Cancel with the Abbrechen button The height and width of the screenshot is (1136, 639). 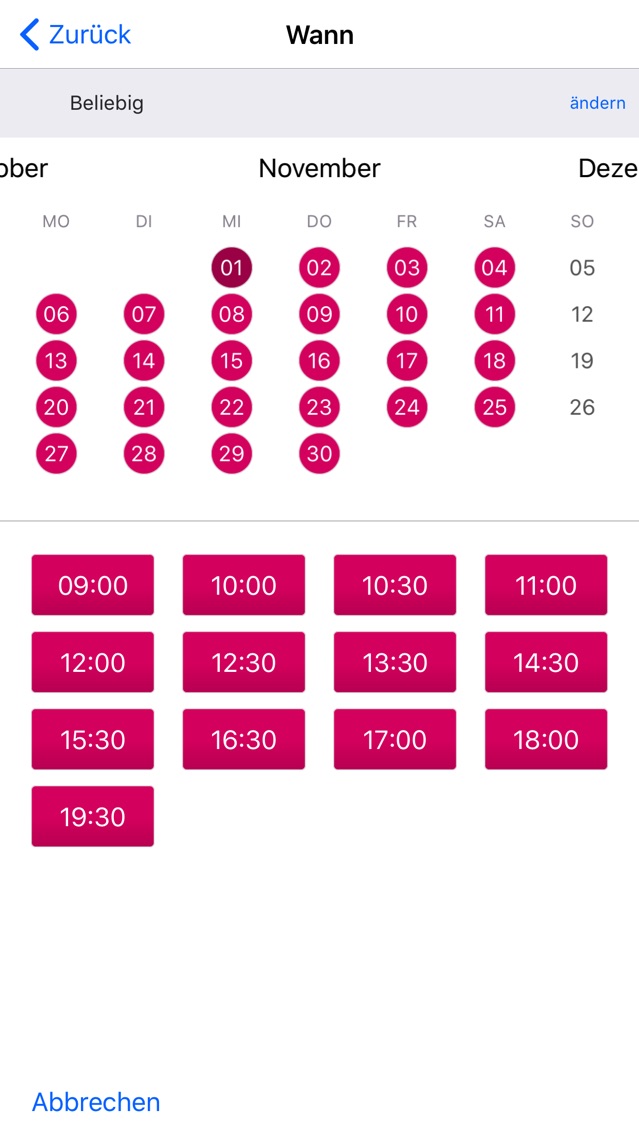(96, 1102)
